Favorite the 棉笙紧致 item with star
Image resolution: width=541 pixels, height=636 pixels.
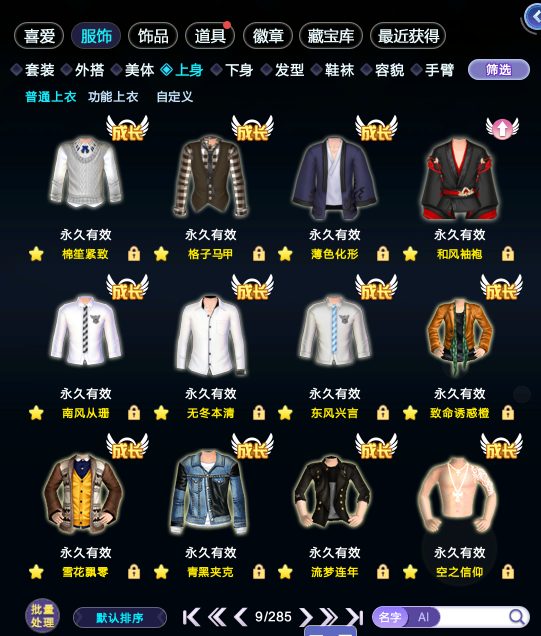coord(36,254)
